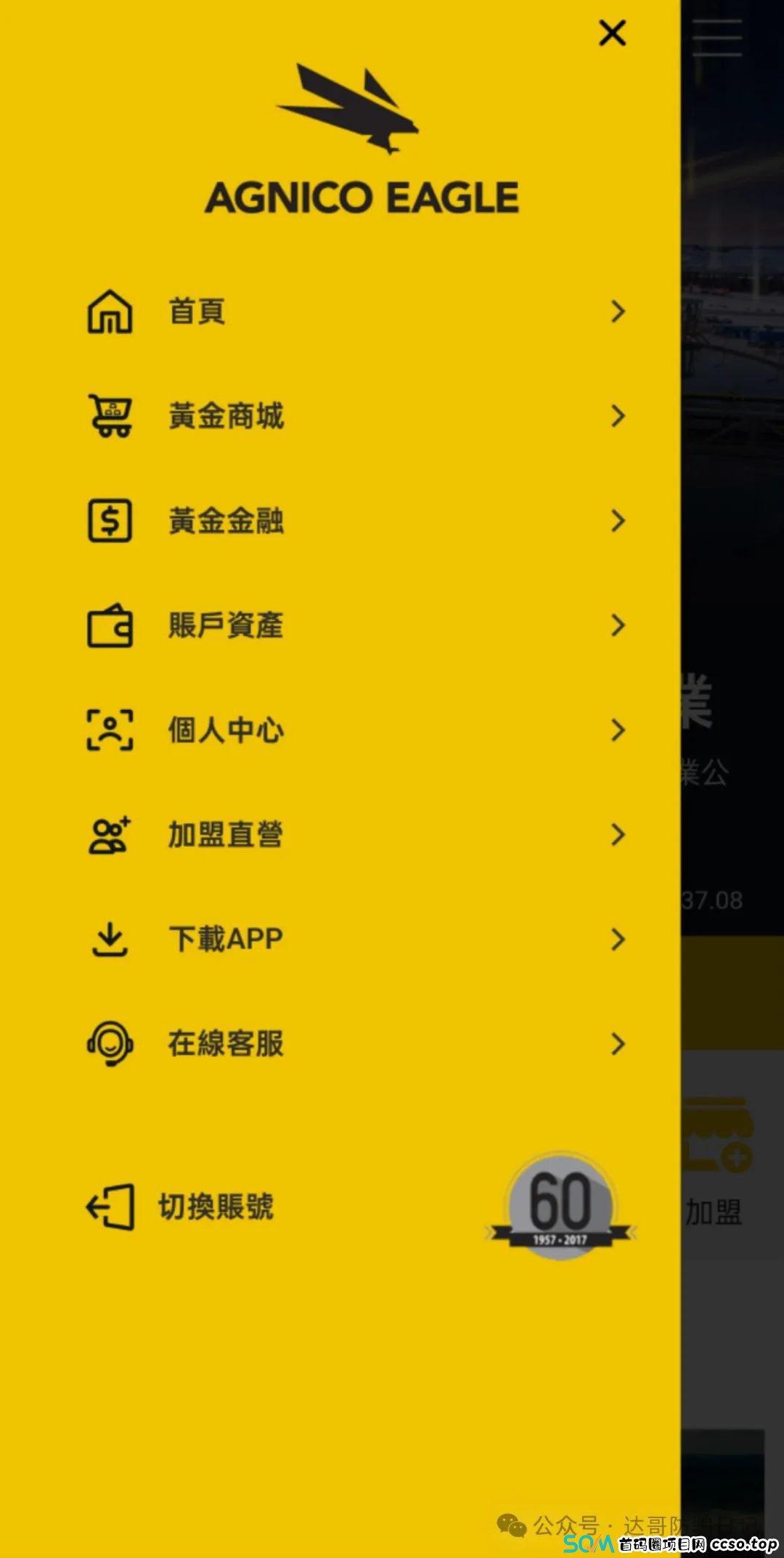The width and height of the screenshot is (784, 1558).
Task: Expand 首頁 using its right chevron
Action: coord(618,312)
